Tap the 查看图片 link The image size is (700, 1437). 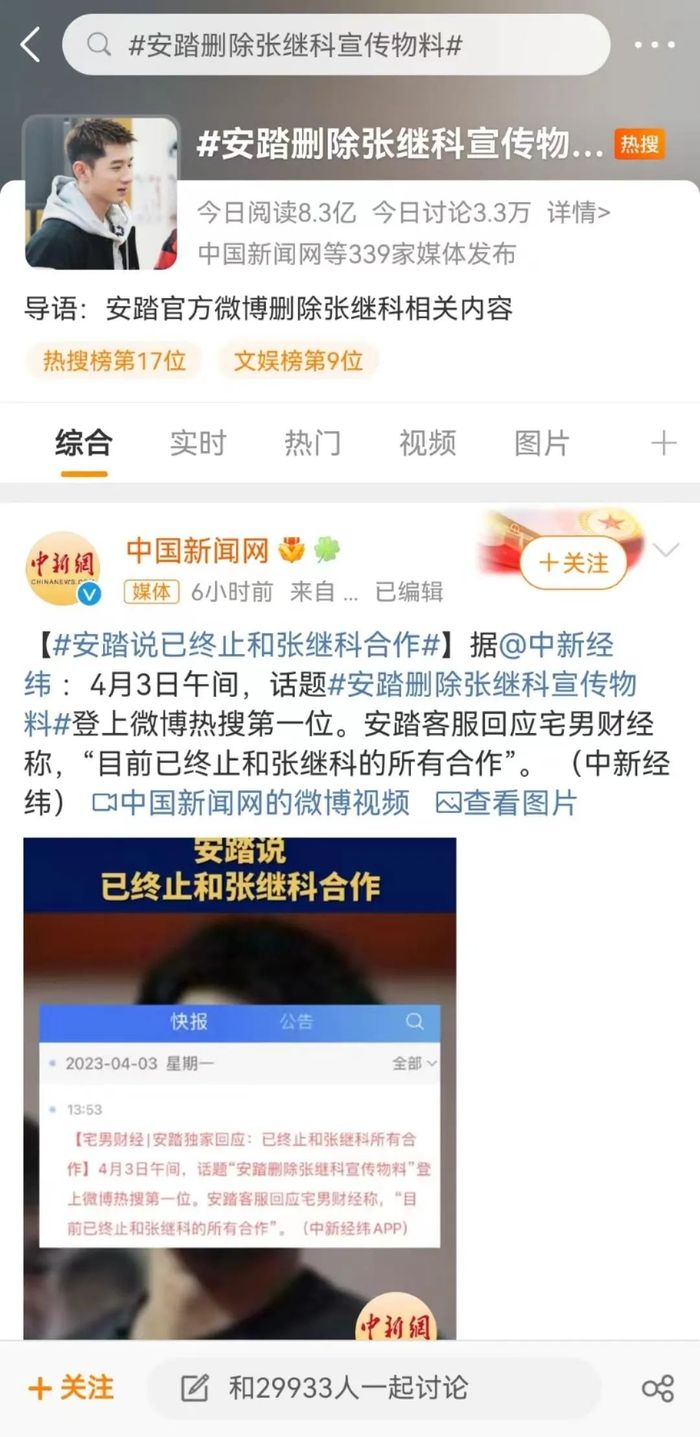click(x=507, y=802)
